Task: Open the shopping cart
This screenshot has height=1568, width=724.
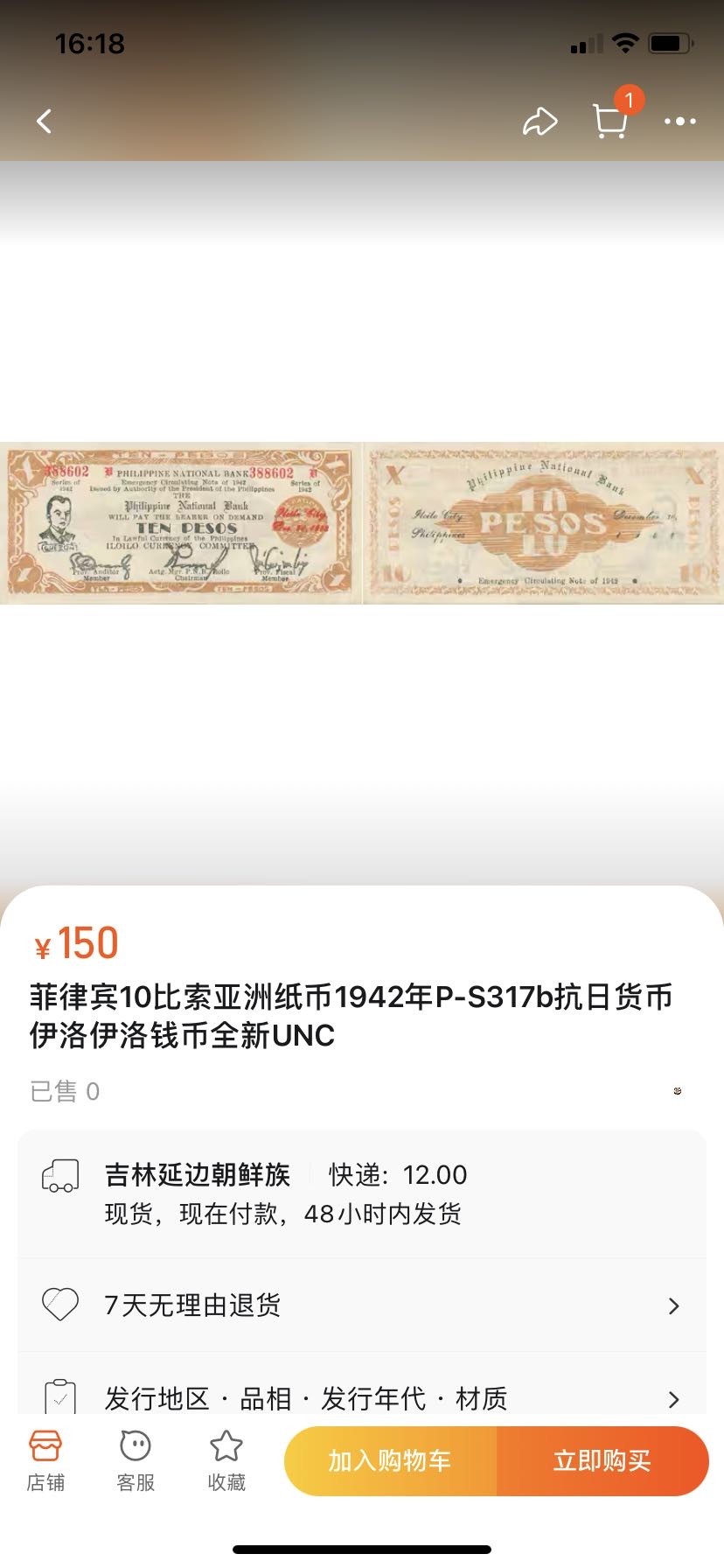Action: (x=610, y=122)
